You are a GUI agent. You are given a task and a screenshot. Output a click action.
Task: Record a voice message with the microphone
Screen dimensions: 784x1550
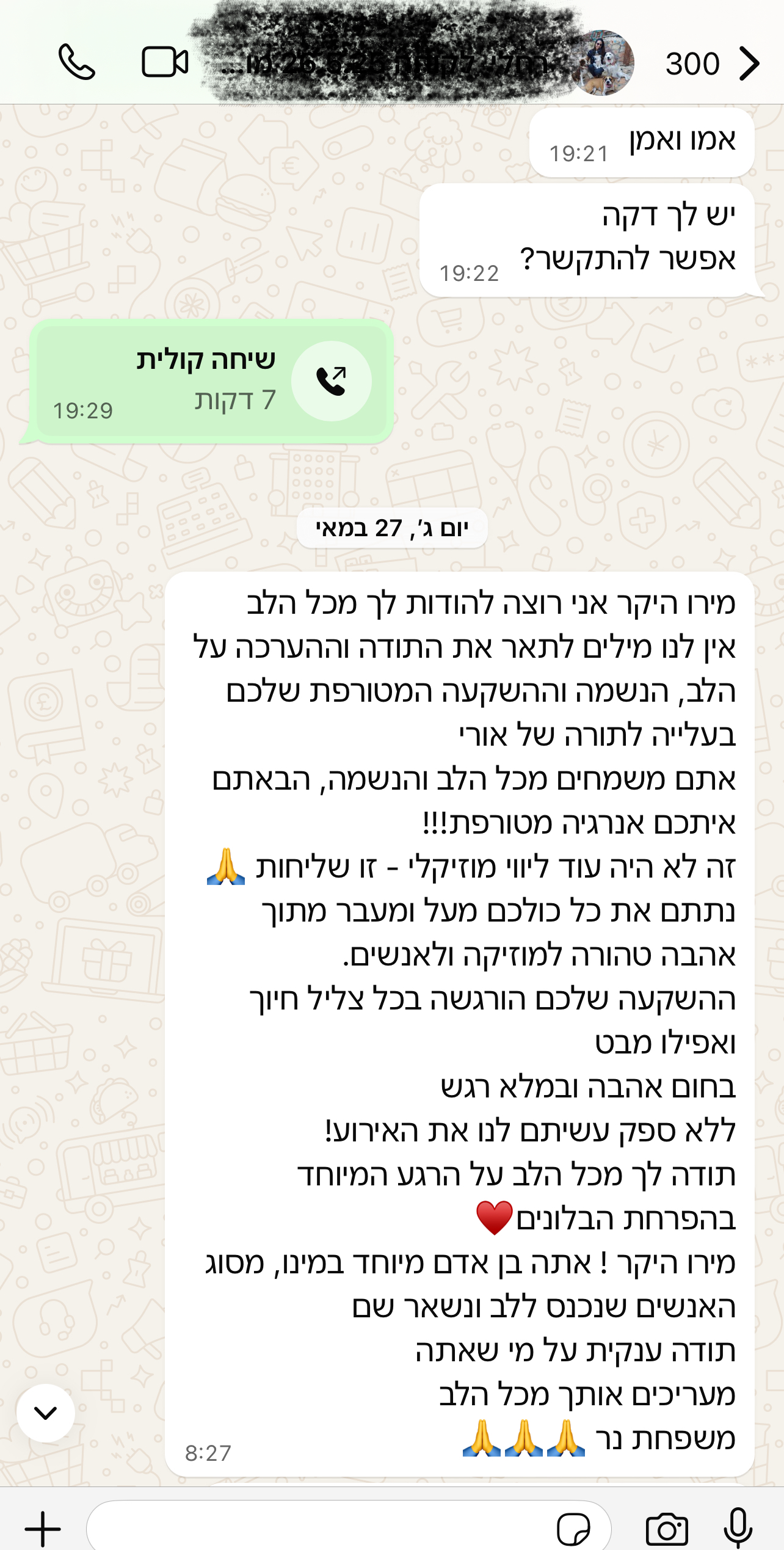pyautogui.click(x=738, y=1528)
